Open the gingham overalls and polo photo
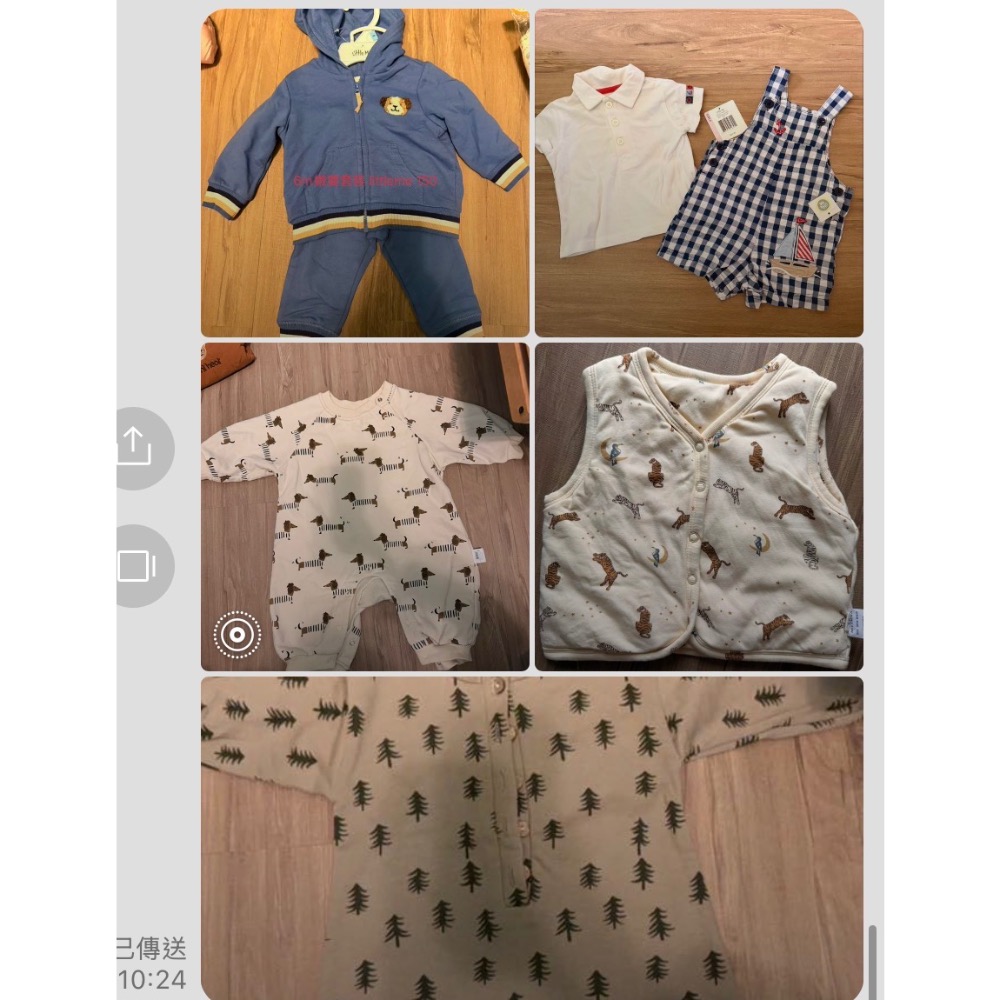 click(698, 173)
